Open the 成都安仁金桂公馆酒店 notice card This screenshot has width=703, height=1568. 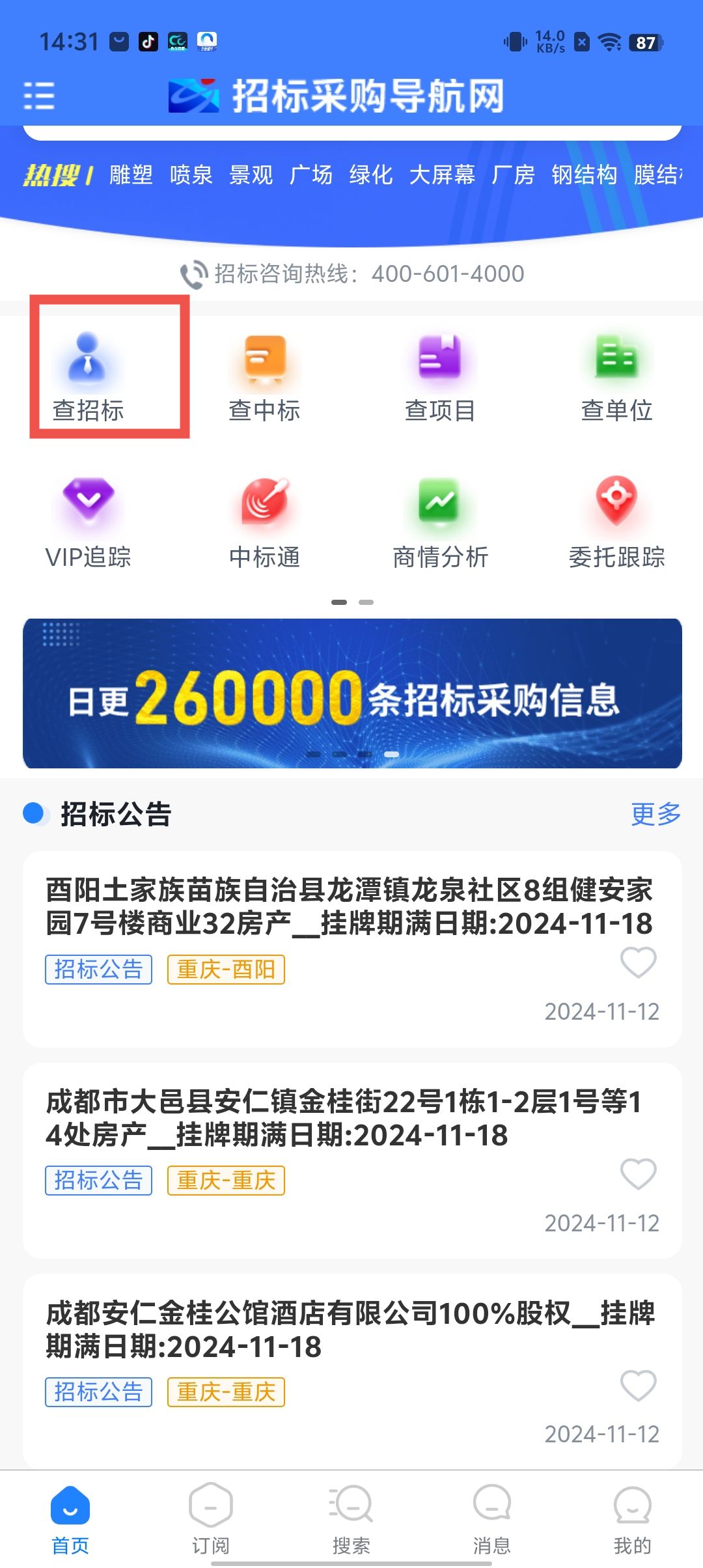pyautogui.click(x=349, y=1330)
